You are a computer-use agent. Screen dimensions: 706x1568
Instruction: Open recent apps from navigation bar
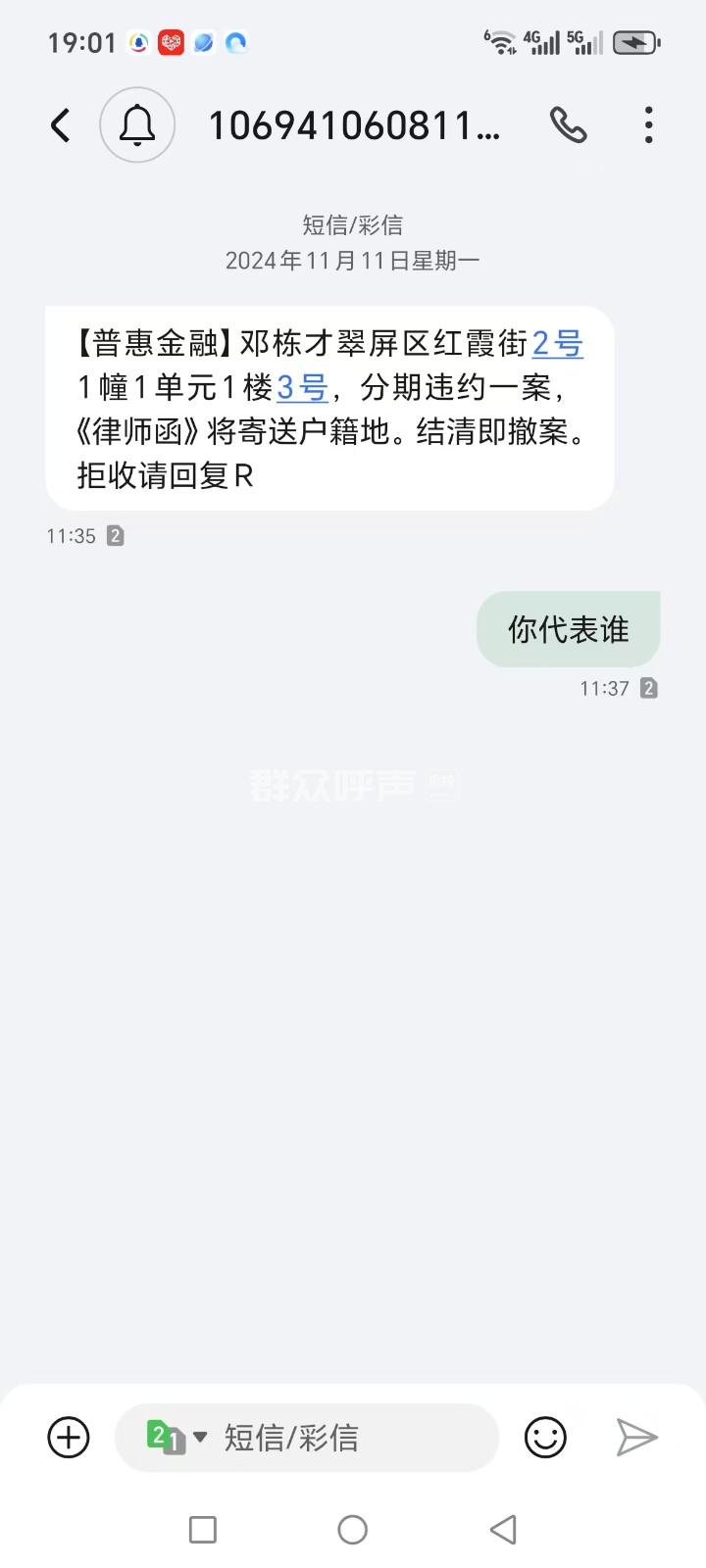[x=202, y=1530]
